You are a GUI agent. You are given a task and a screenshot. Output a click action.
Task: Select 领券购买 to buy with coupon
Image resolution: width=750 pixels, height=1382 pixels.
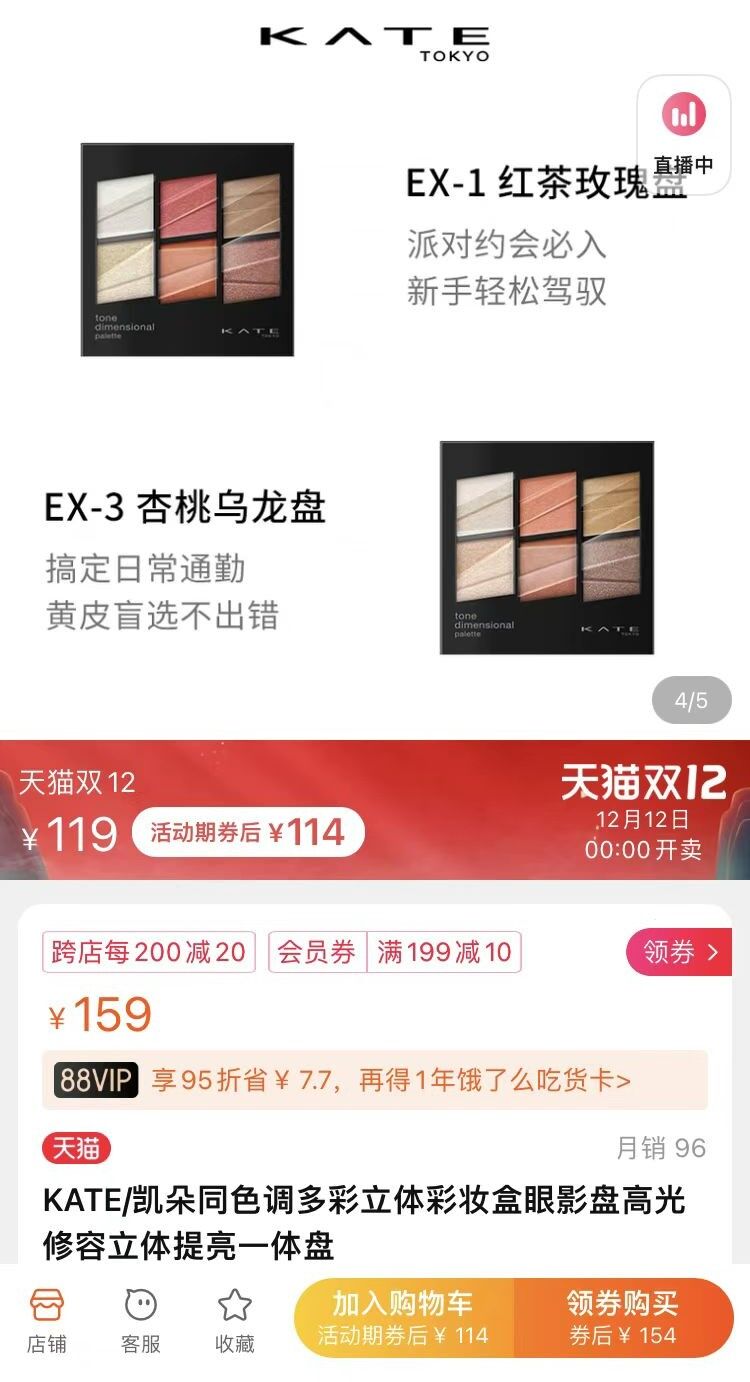[x=623, y=1318]
